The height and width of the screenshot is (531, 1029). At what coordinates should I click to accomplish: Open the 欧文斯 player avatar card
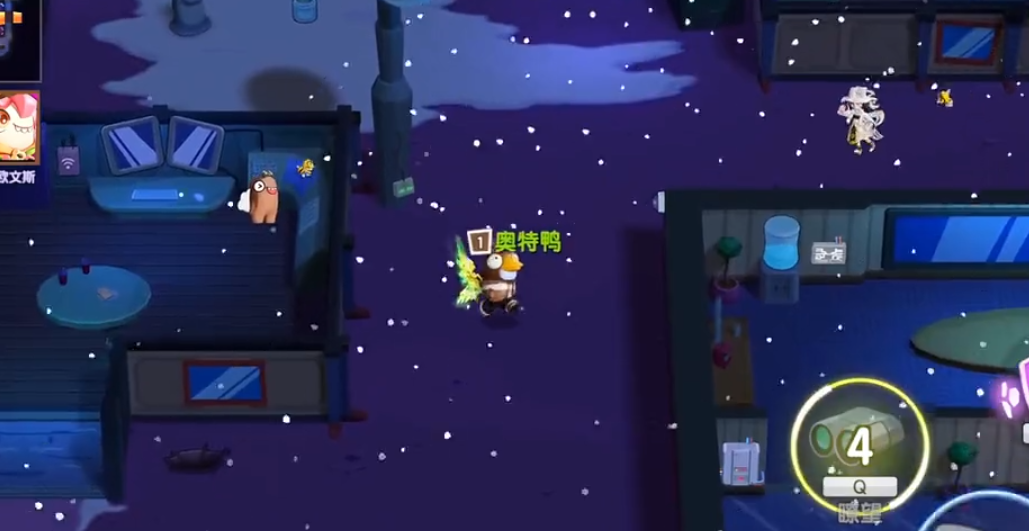(x=18, y=128)
